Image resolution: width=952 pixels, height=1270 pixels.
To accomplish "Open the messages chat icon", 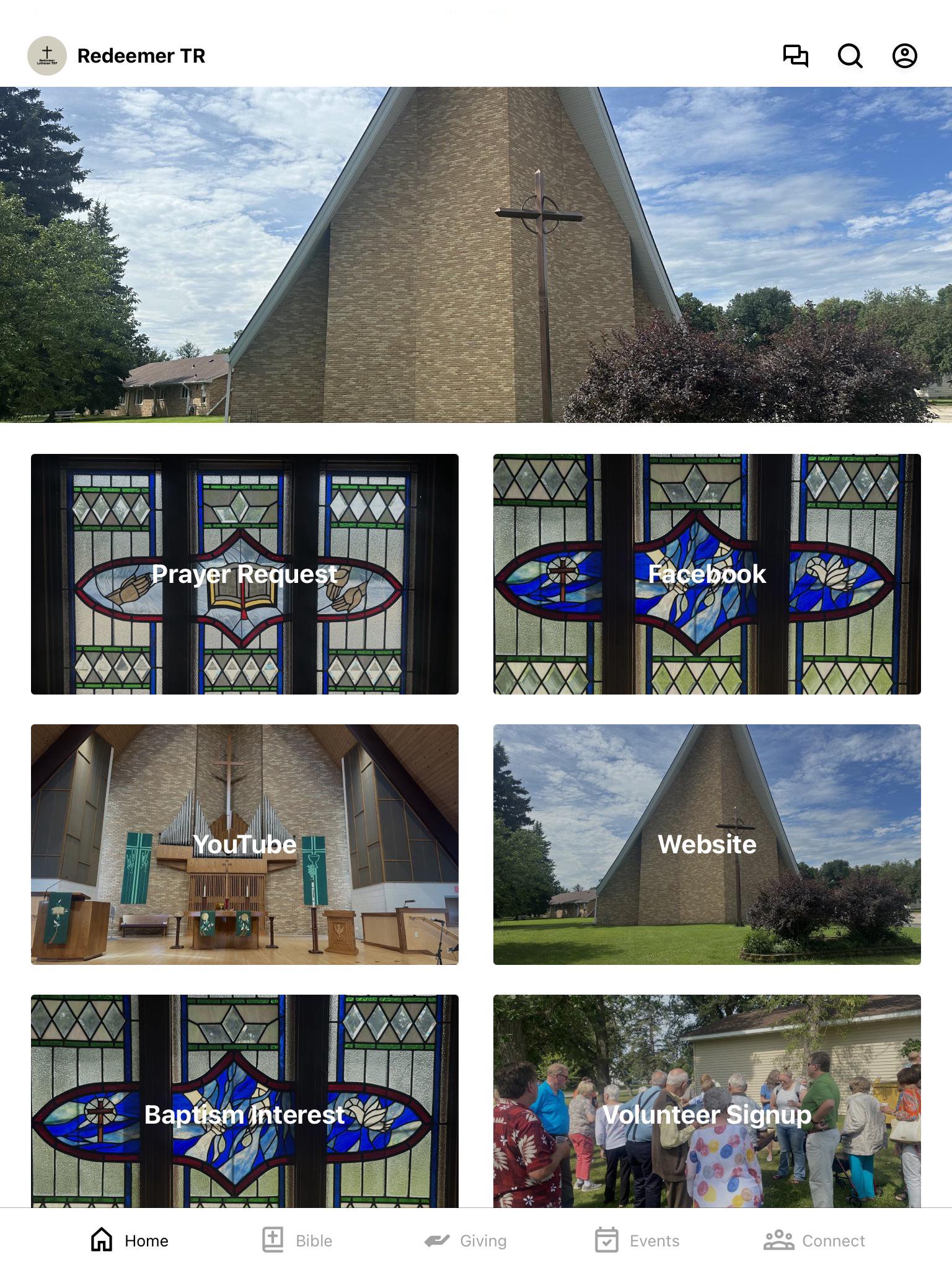I will click(795, 56).
